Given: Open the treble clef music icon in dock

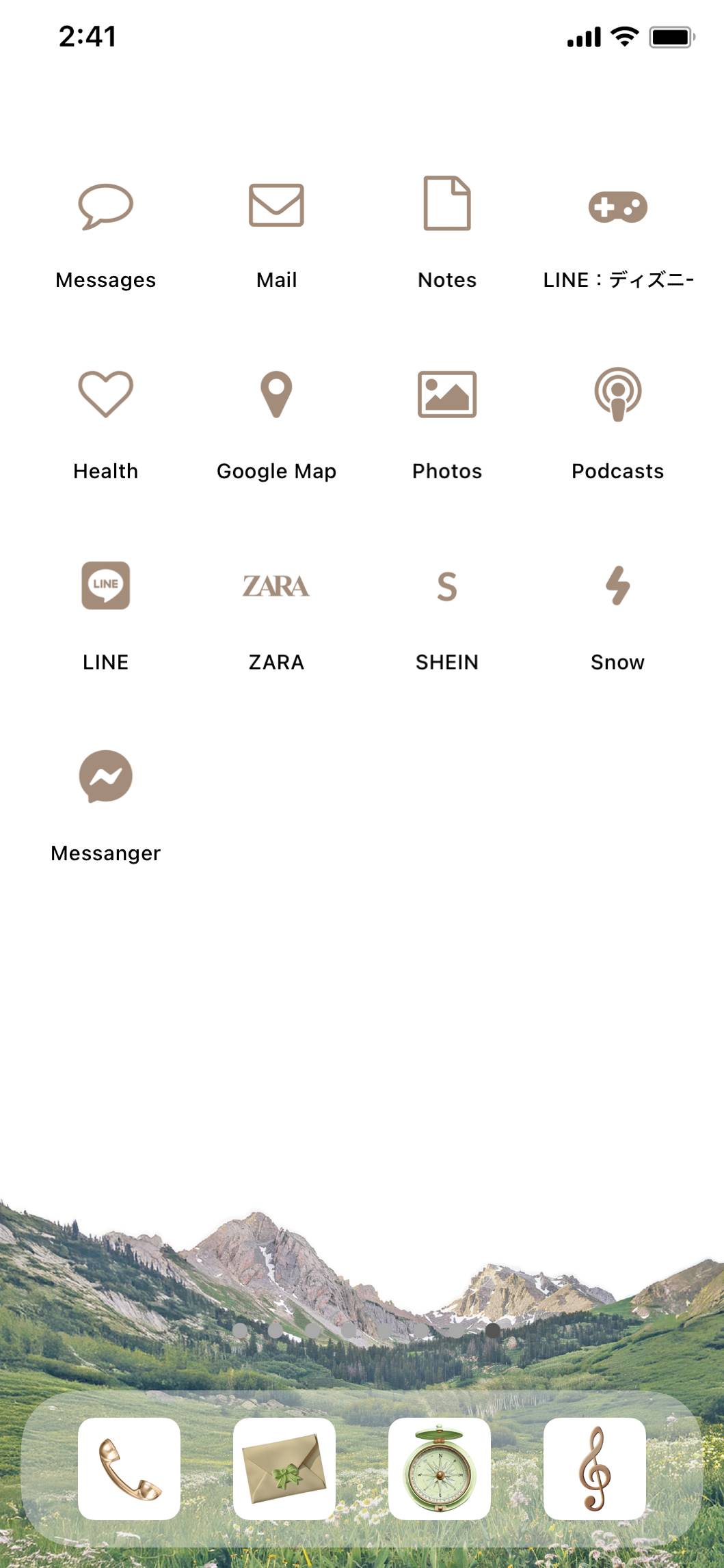Looking at the screenshot, I should pos(595,1468).
